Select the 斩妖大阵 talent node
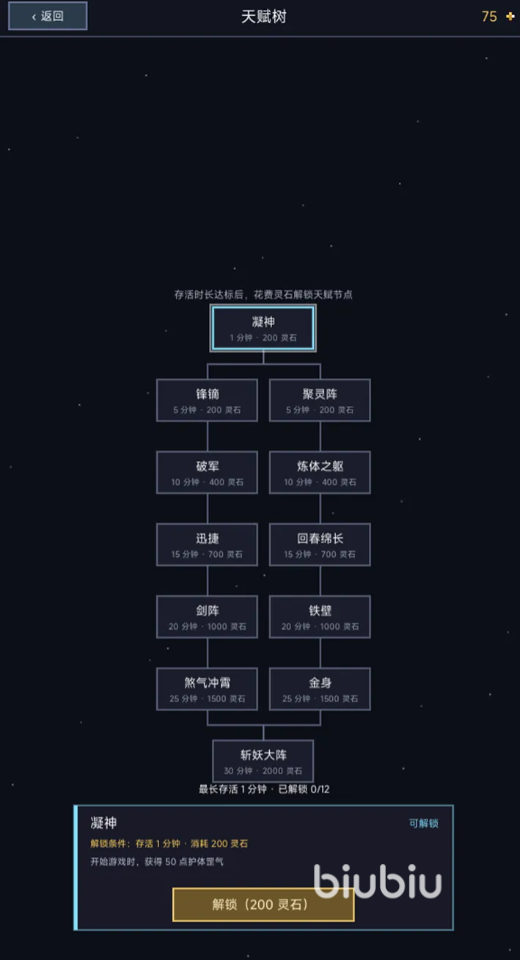Image resolution: width=520 pixels, height=960 pixels. click(263, 762)
